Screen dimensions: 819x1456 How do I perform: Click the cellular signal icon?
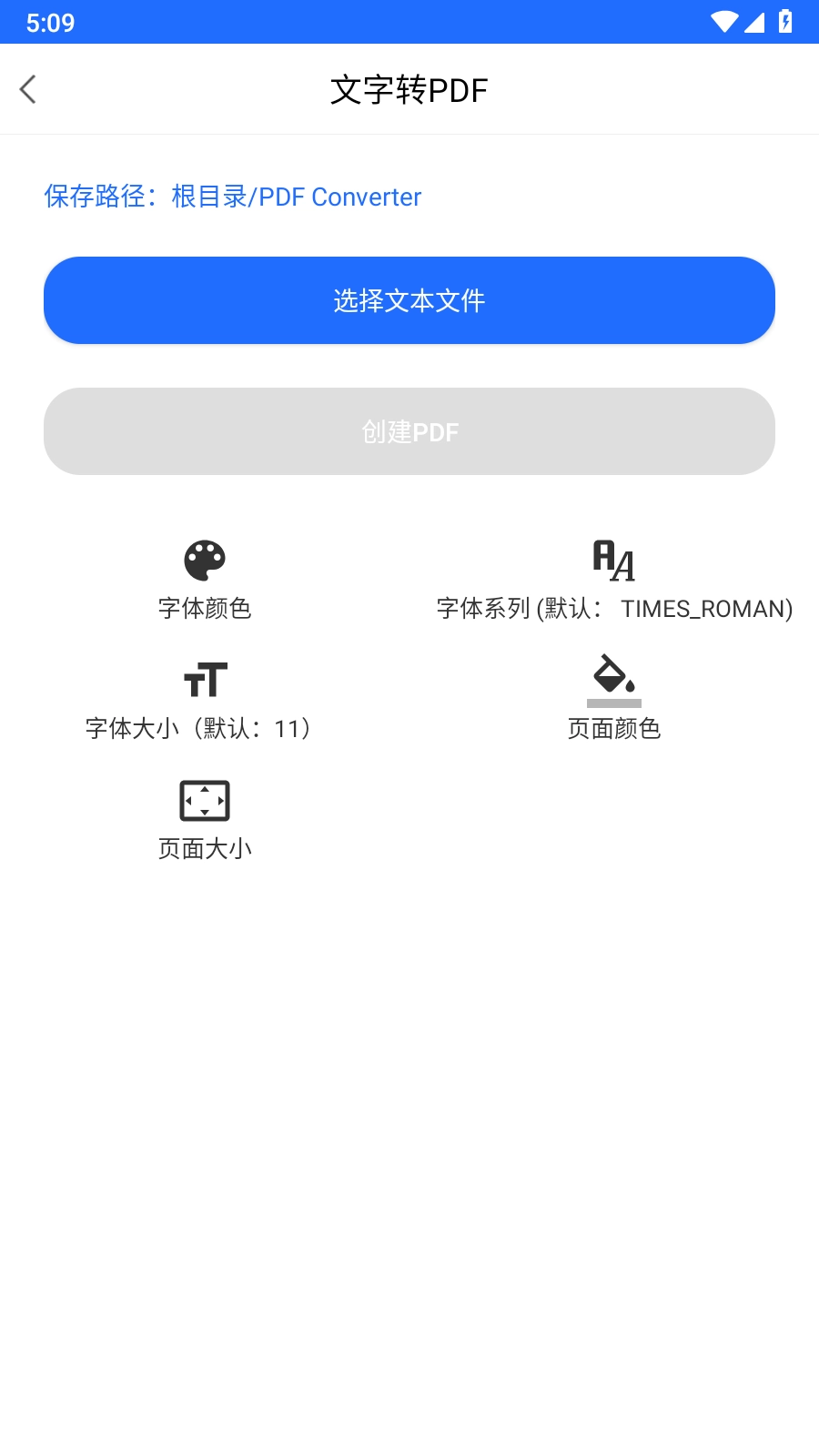[755, 22]
